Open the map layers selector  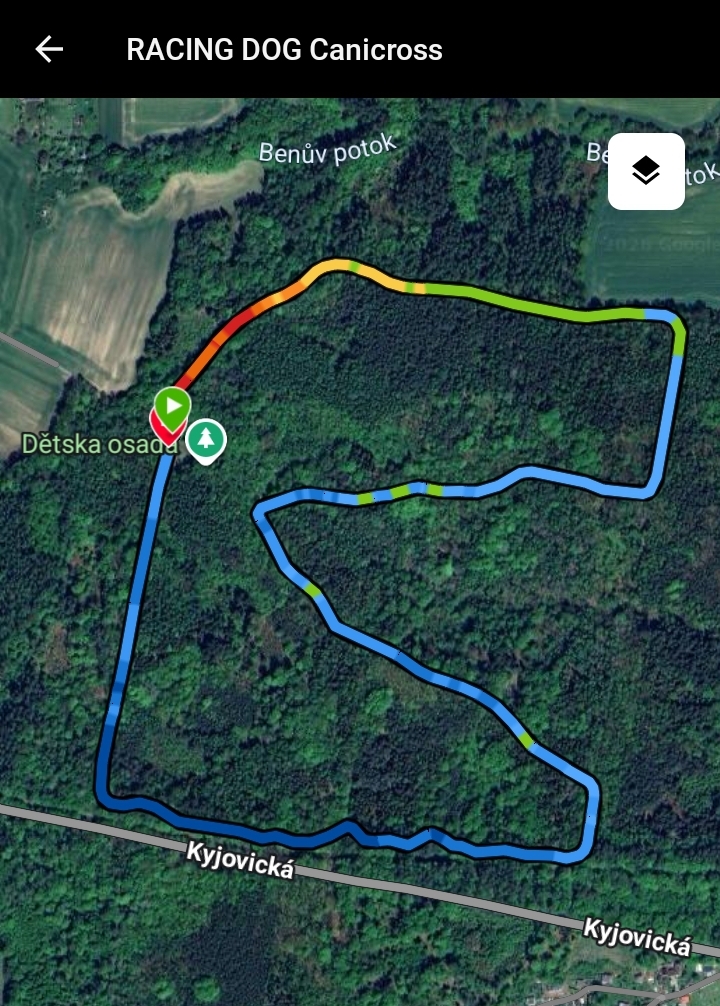pos(646,171)
